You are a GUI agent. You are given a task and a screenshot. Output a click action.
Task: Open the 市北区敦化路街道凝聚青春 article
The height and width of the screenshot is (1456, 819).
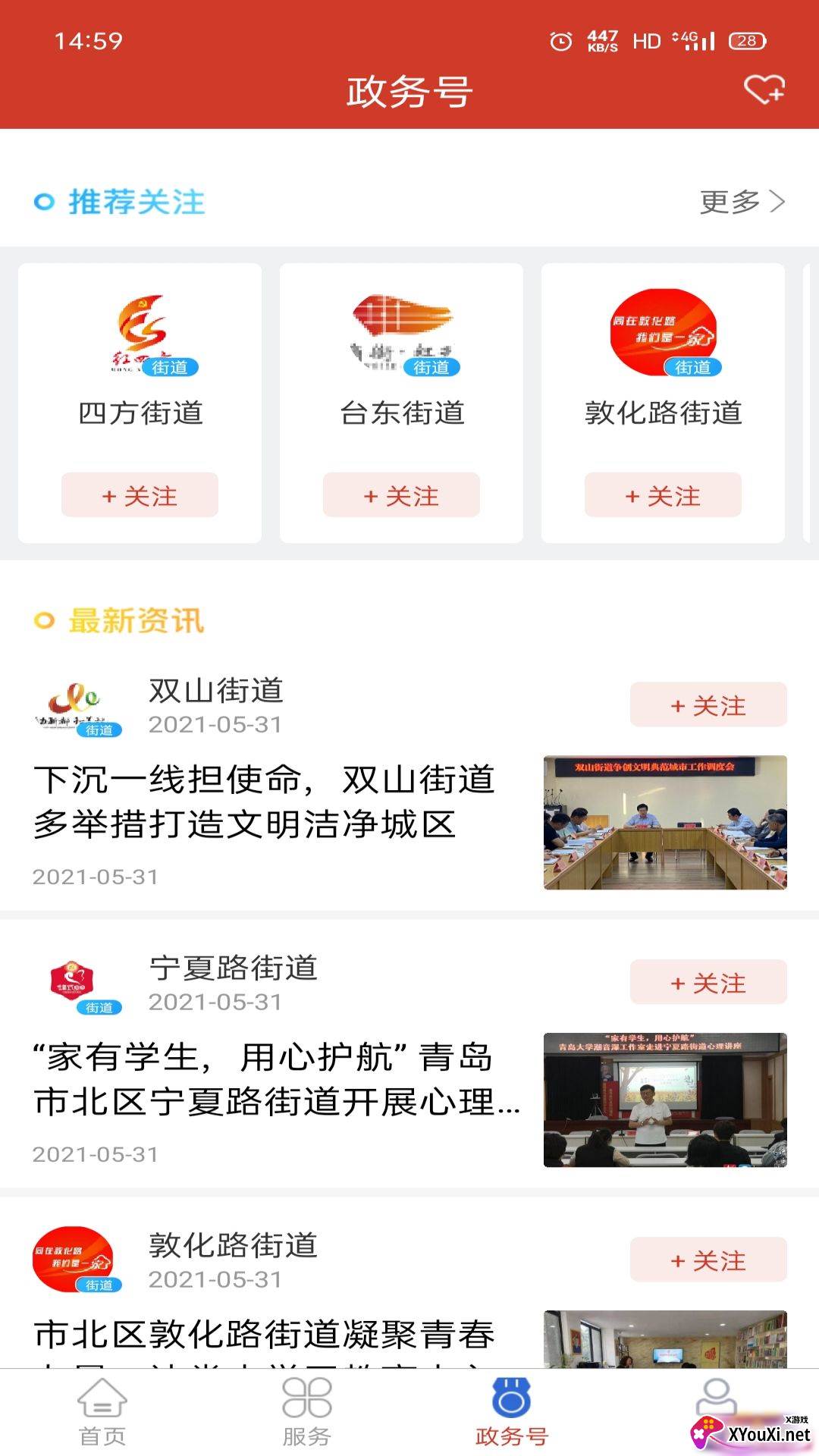click(265, 1335)
